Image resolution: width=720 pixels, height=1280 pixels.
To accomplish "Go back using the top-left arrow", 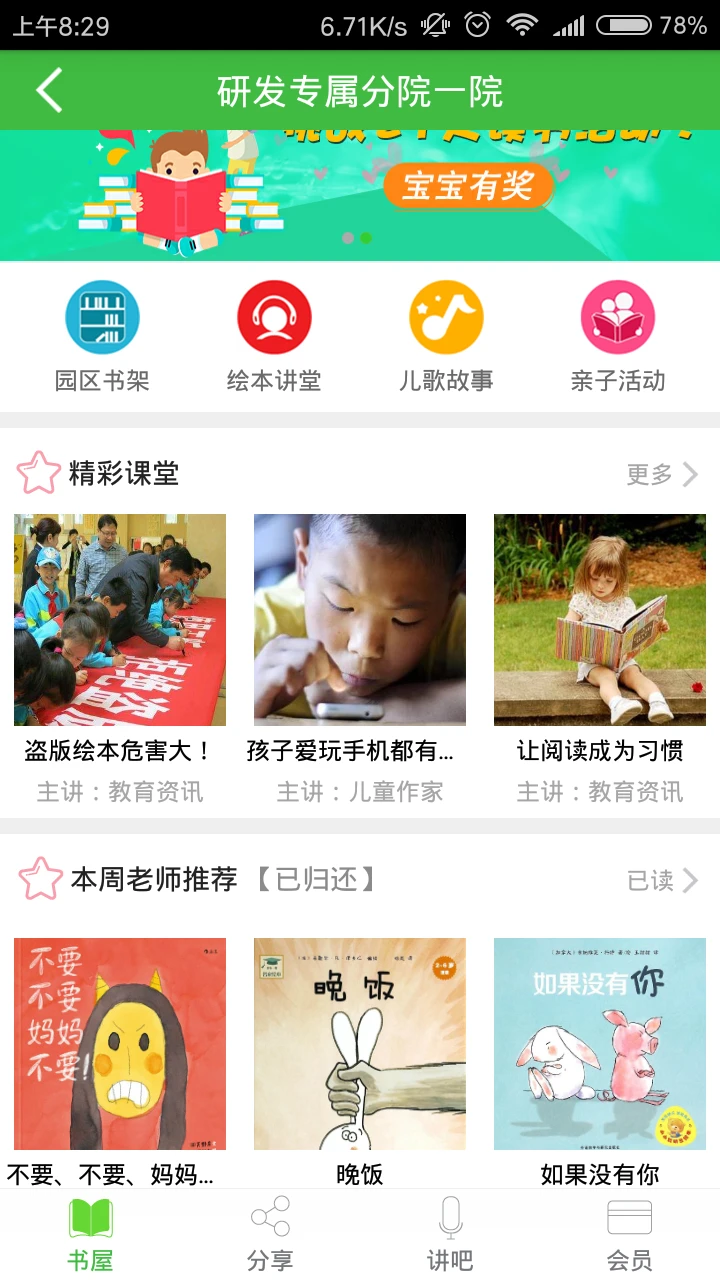I will pyautogui.click(x=49, y=91).
